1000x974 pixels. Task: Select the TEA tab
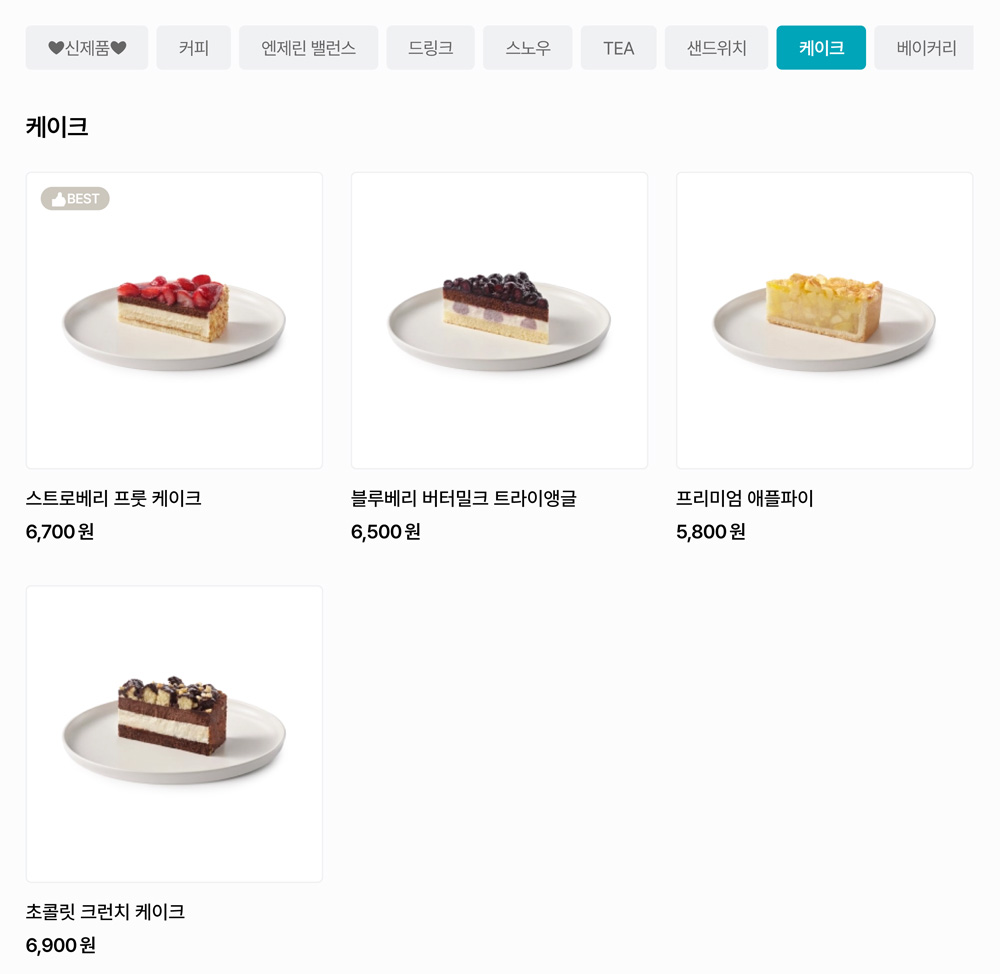[618, 48]
